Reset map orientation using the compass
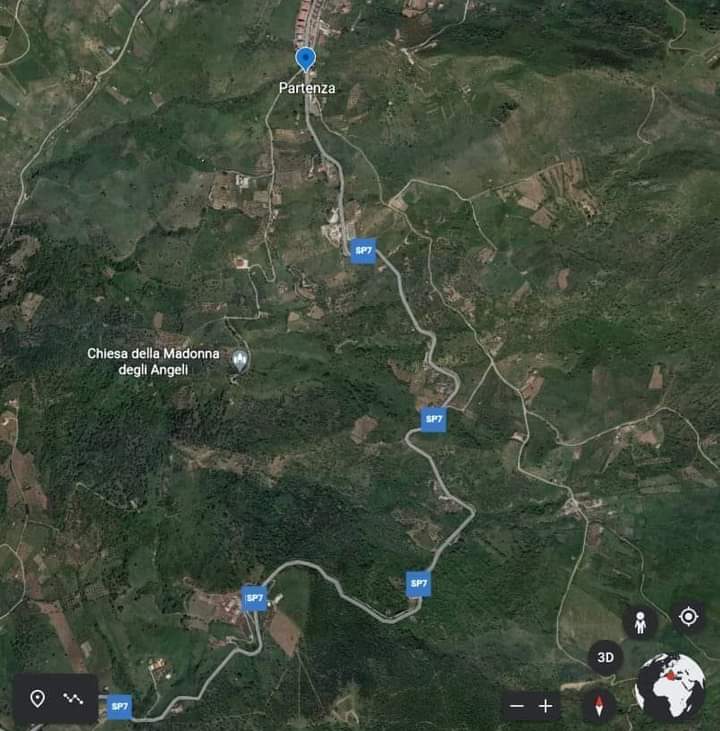This screenshot has height=731, width=720. pyautogui.click(x=599, y=706)
